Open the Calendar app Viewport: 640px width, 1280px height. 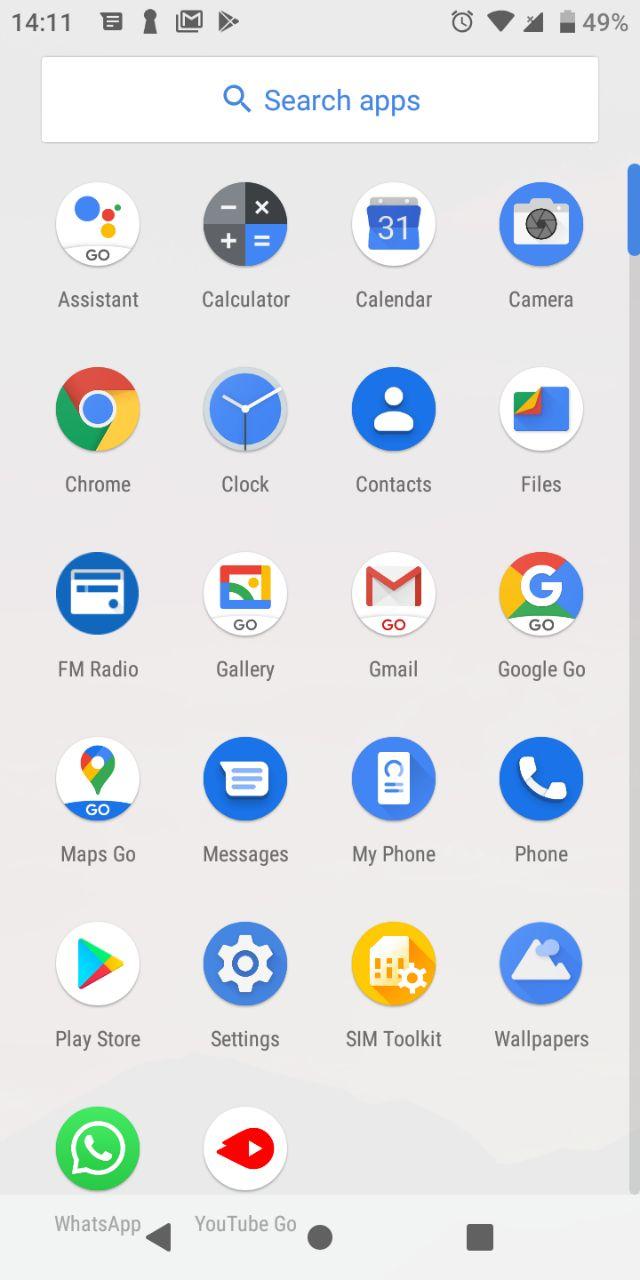click(393, 224)
